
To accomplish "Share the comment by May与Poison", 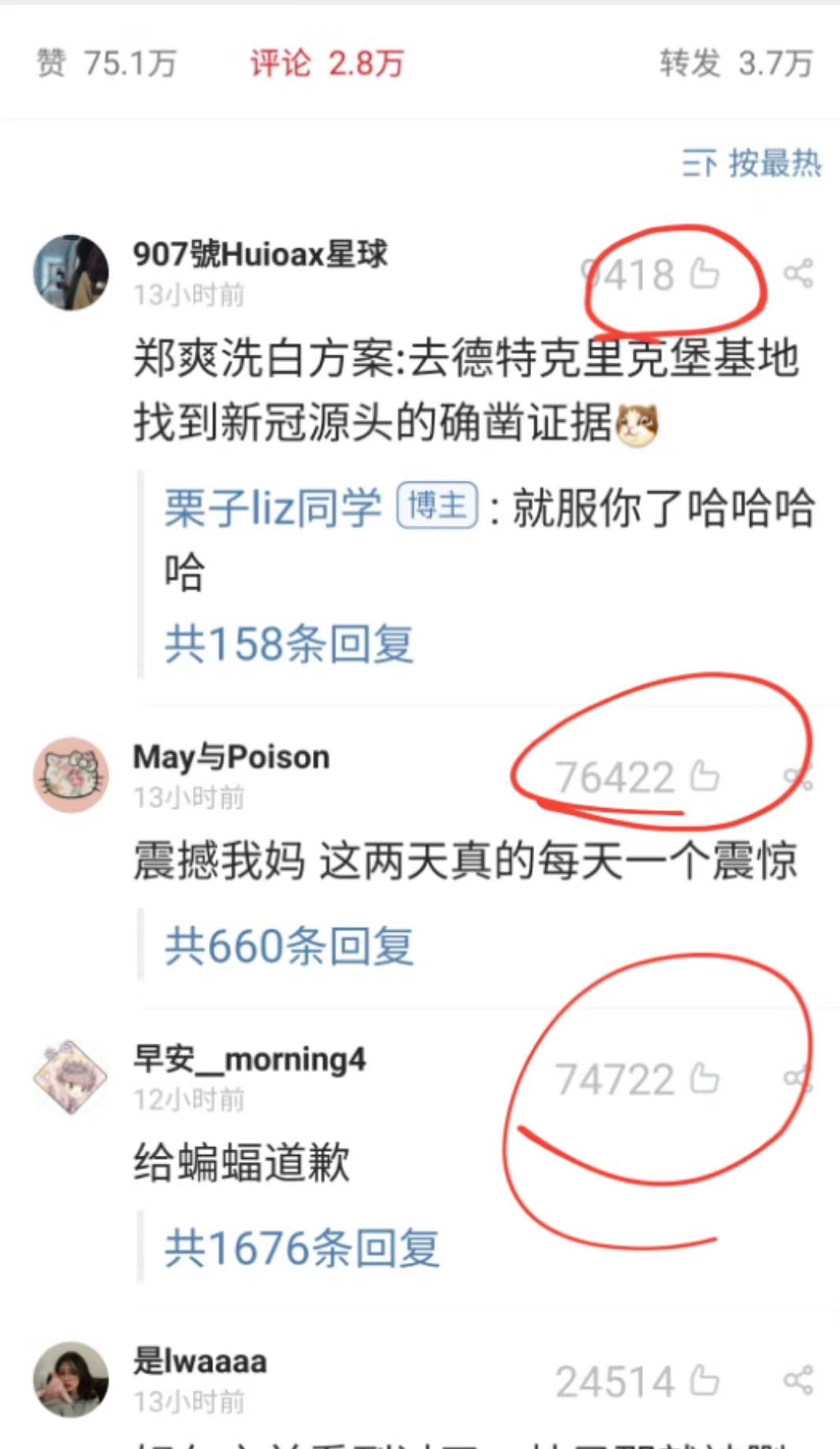I will click(798, 777).
